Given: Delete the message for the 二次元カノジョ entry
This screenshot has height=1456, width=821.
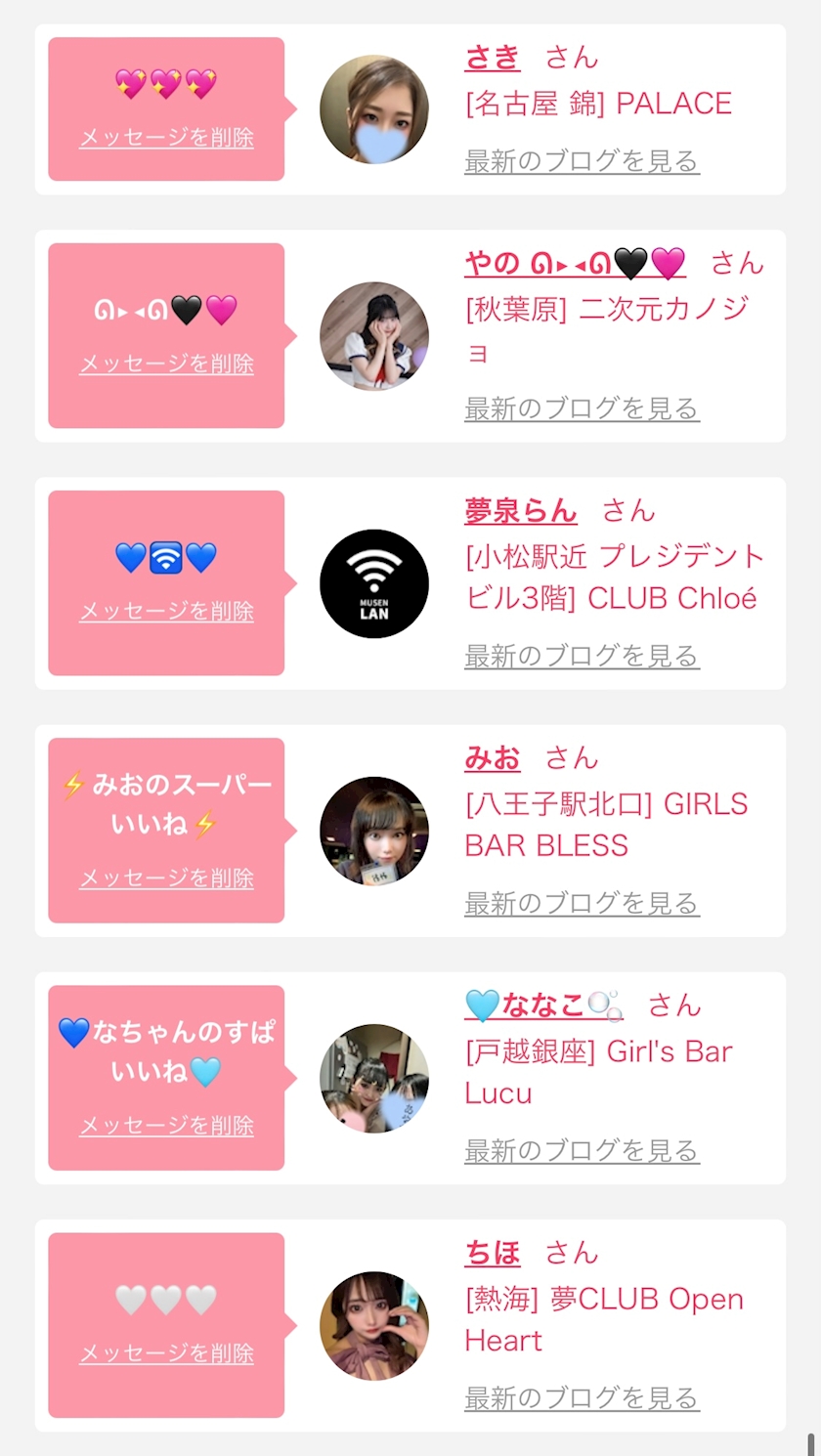Looking at the screenshot, I should (x=166, y=364).
